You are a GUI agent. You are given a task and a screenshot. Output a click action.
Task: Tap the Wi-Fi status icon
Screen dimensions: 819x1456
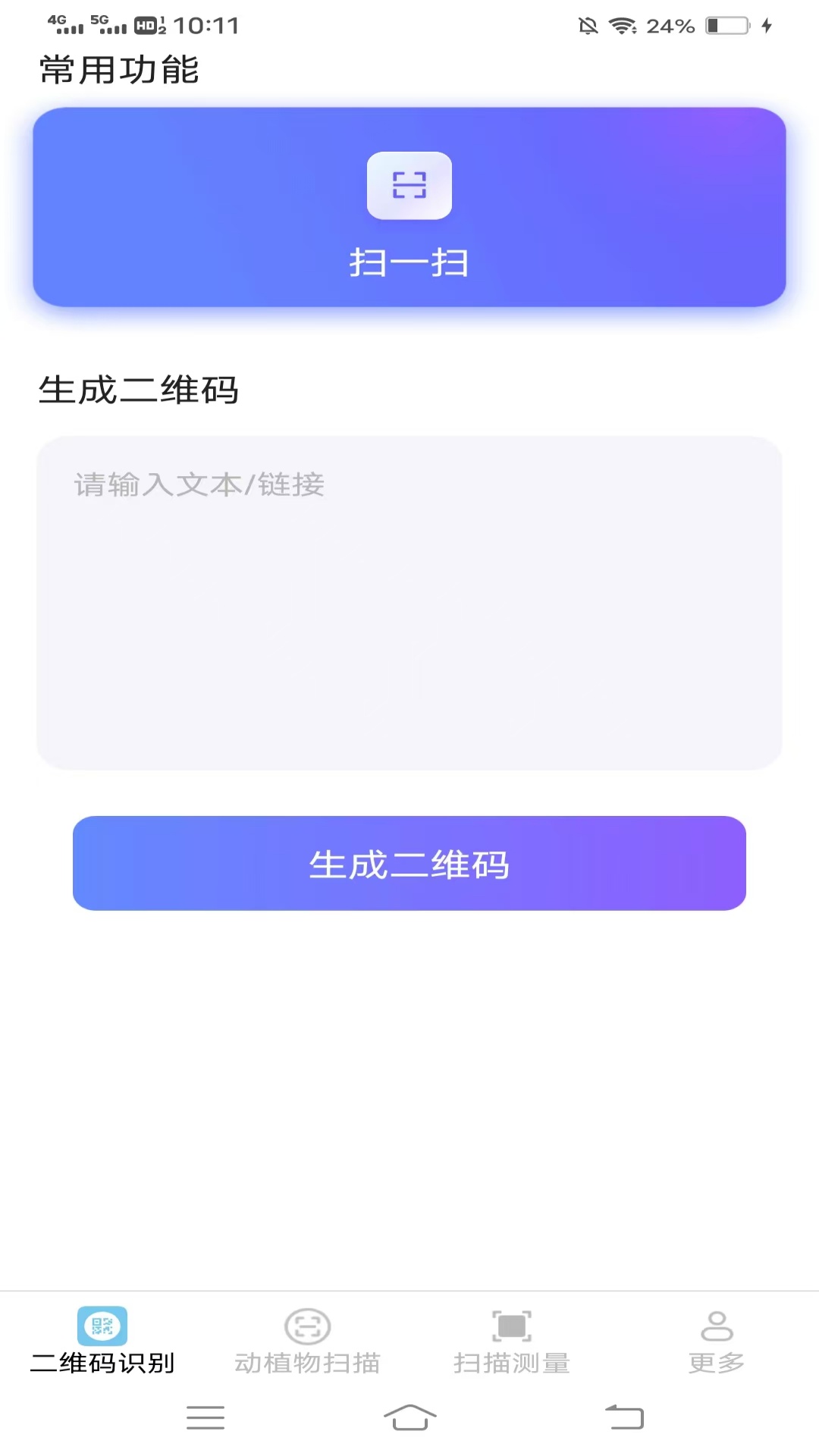click(x=623, y=25)
